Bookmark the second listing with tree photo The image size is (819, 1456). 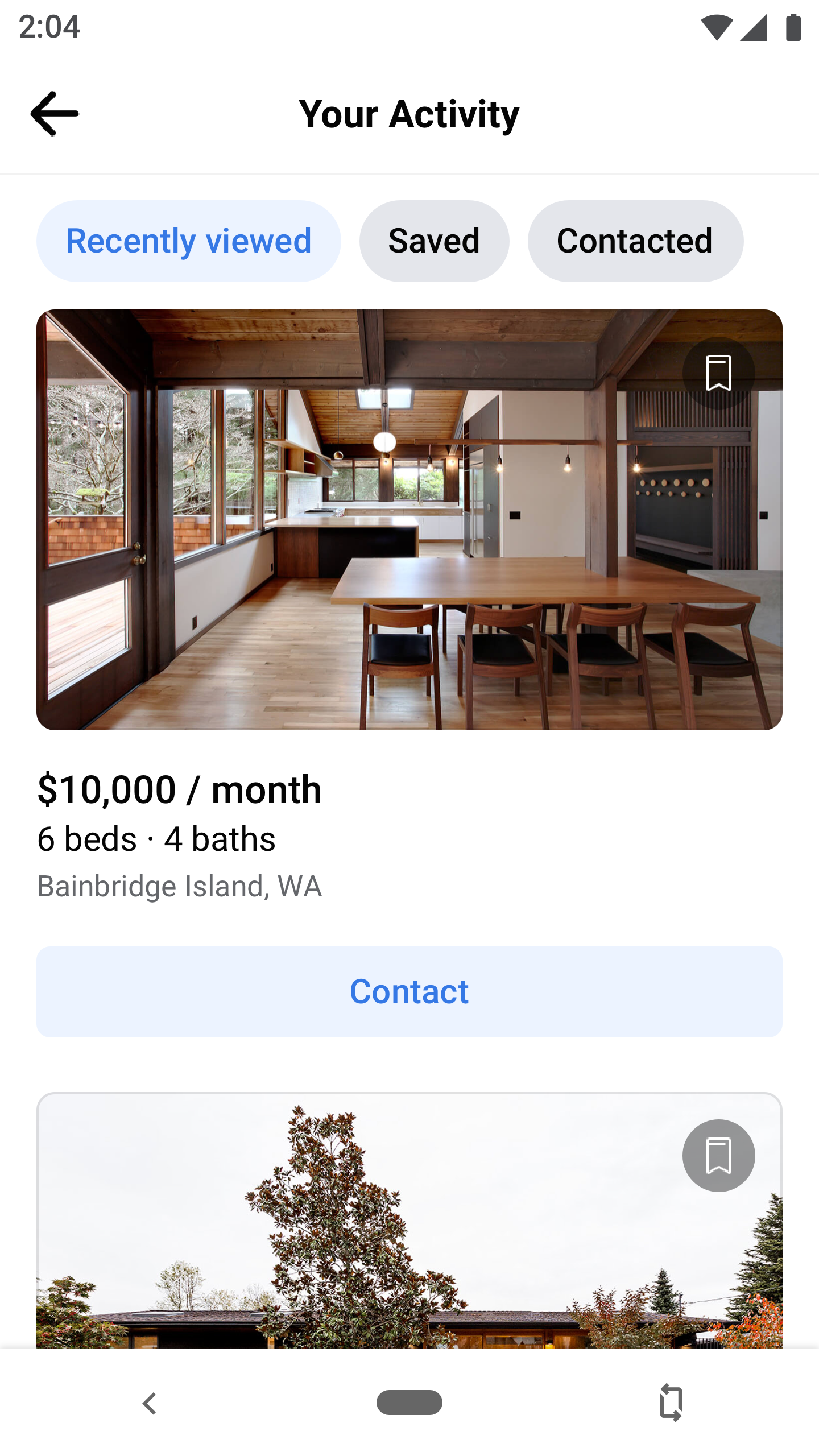718,1155
